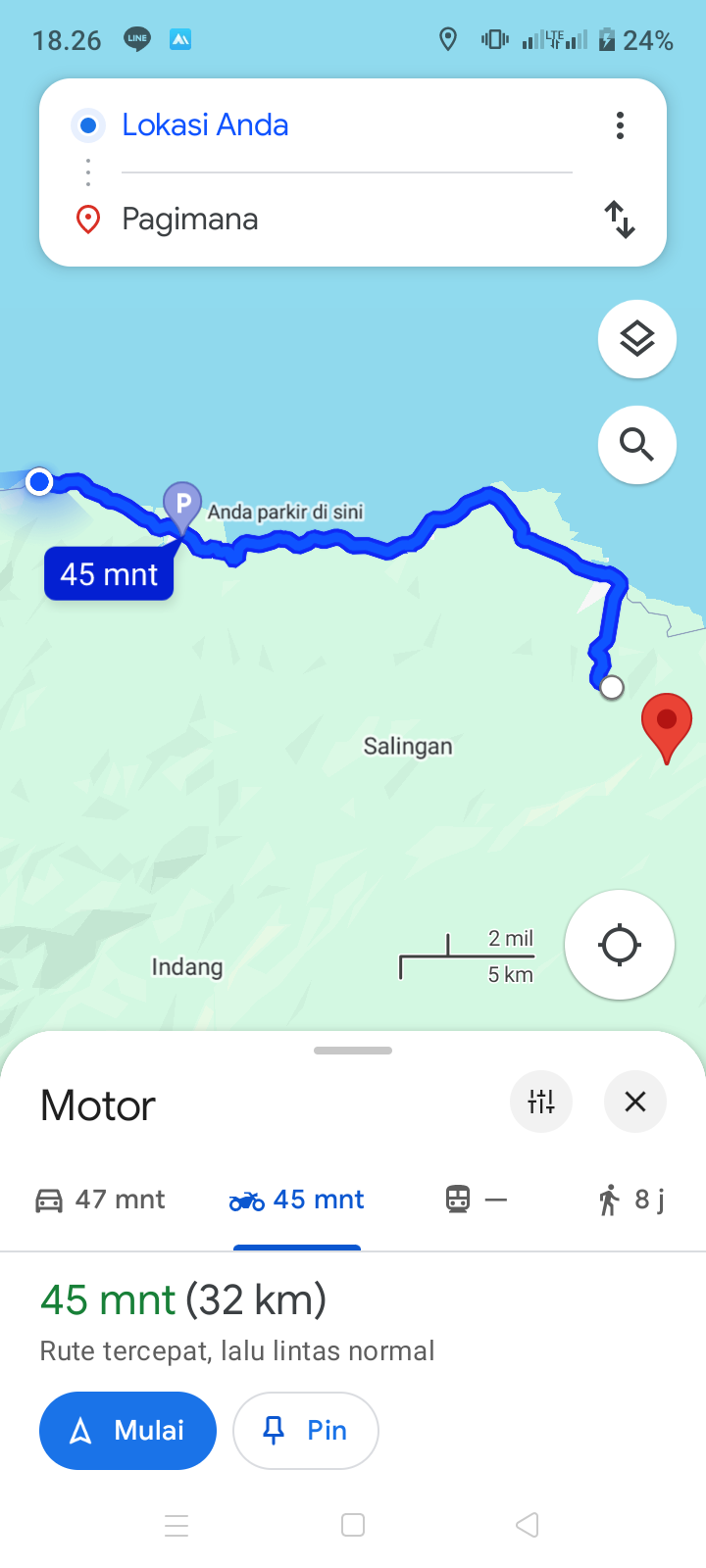Close the directions panel

(635, 1102)
